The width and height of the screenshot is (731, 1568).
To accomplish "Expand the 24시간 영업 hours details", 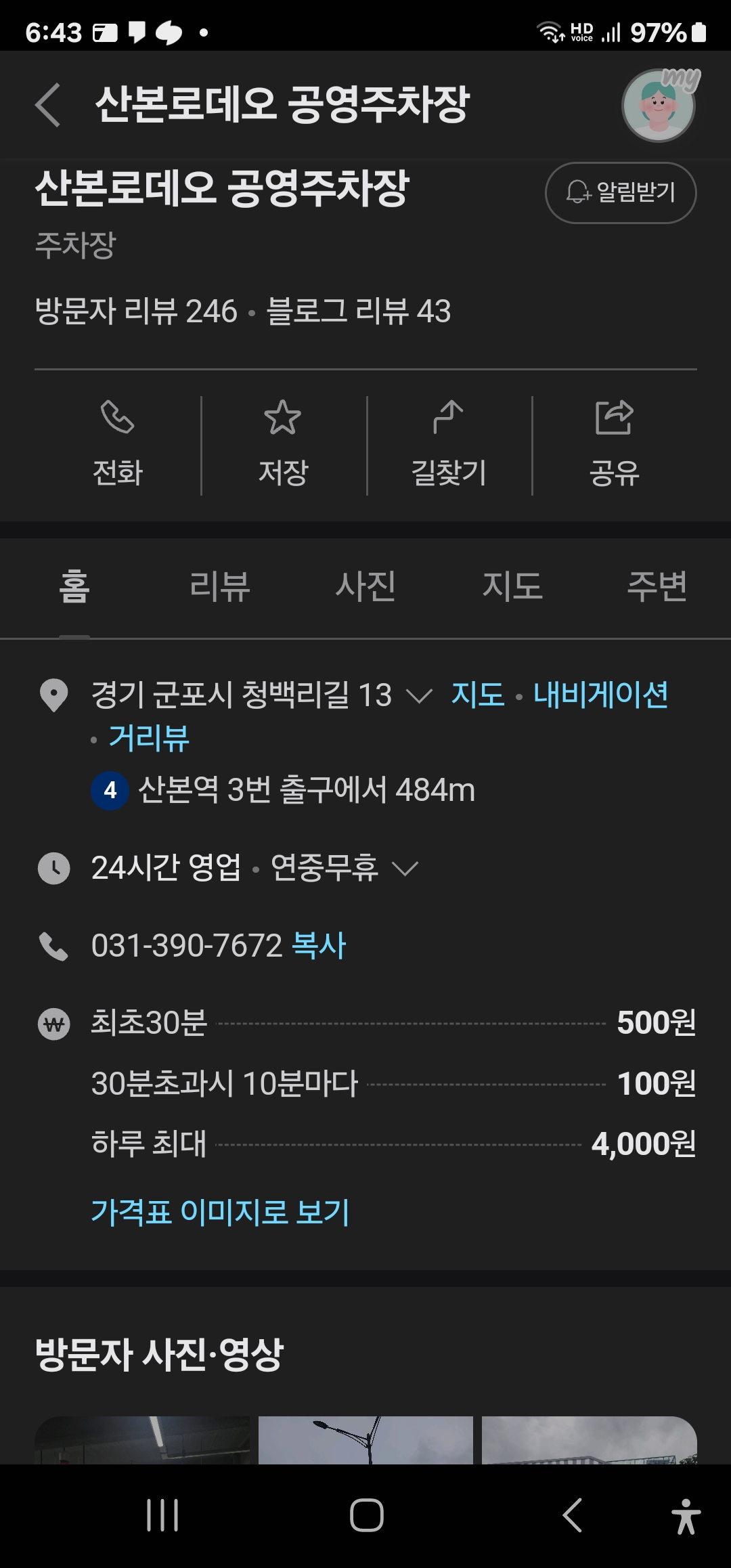I will 405,869.
